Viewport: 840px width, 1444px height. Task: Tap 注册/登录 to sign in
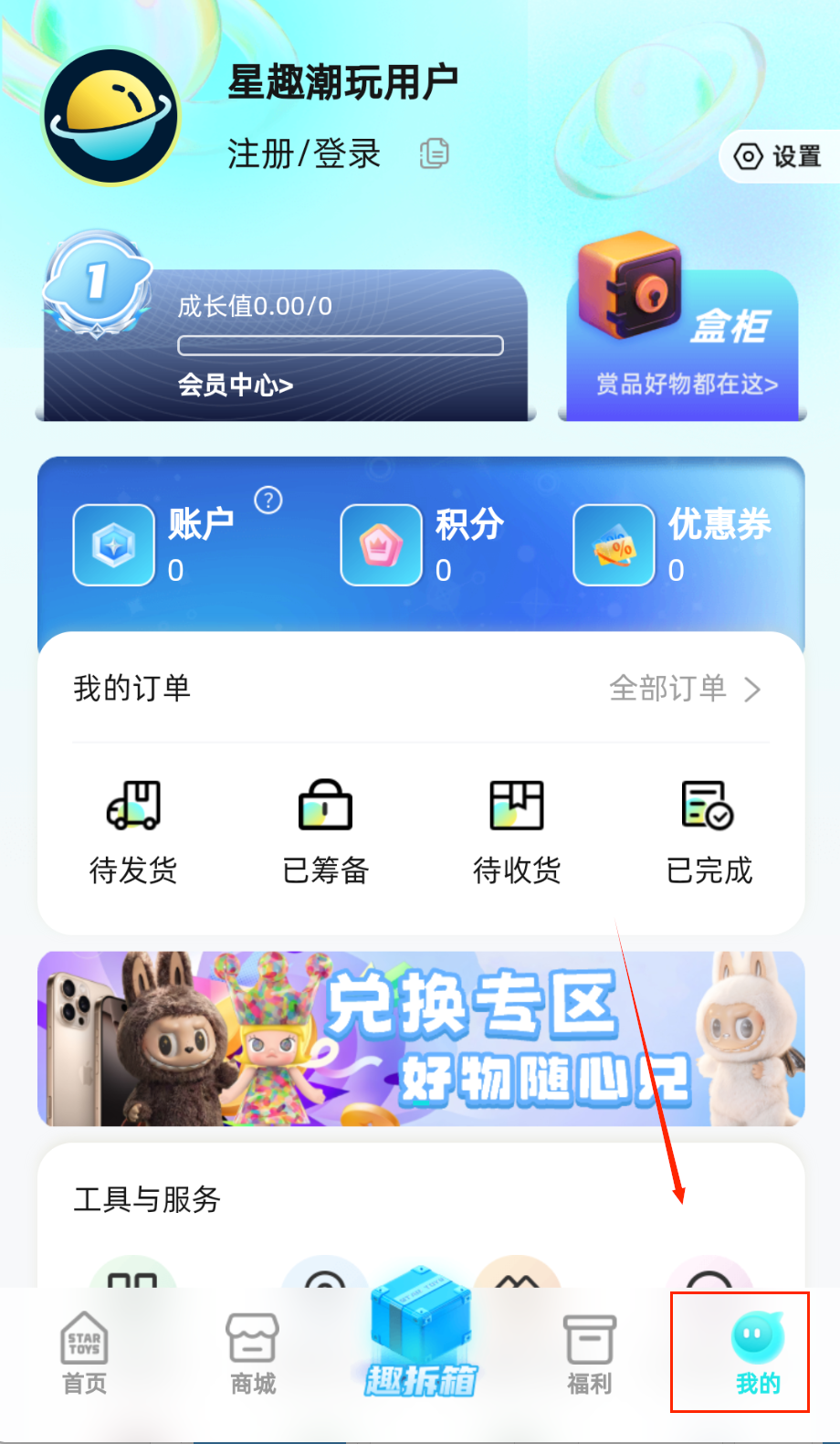pyautogui.click(x=303, y=154)
